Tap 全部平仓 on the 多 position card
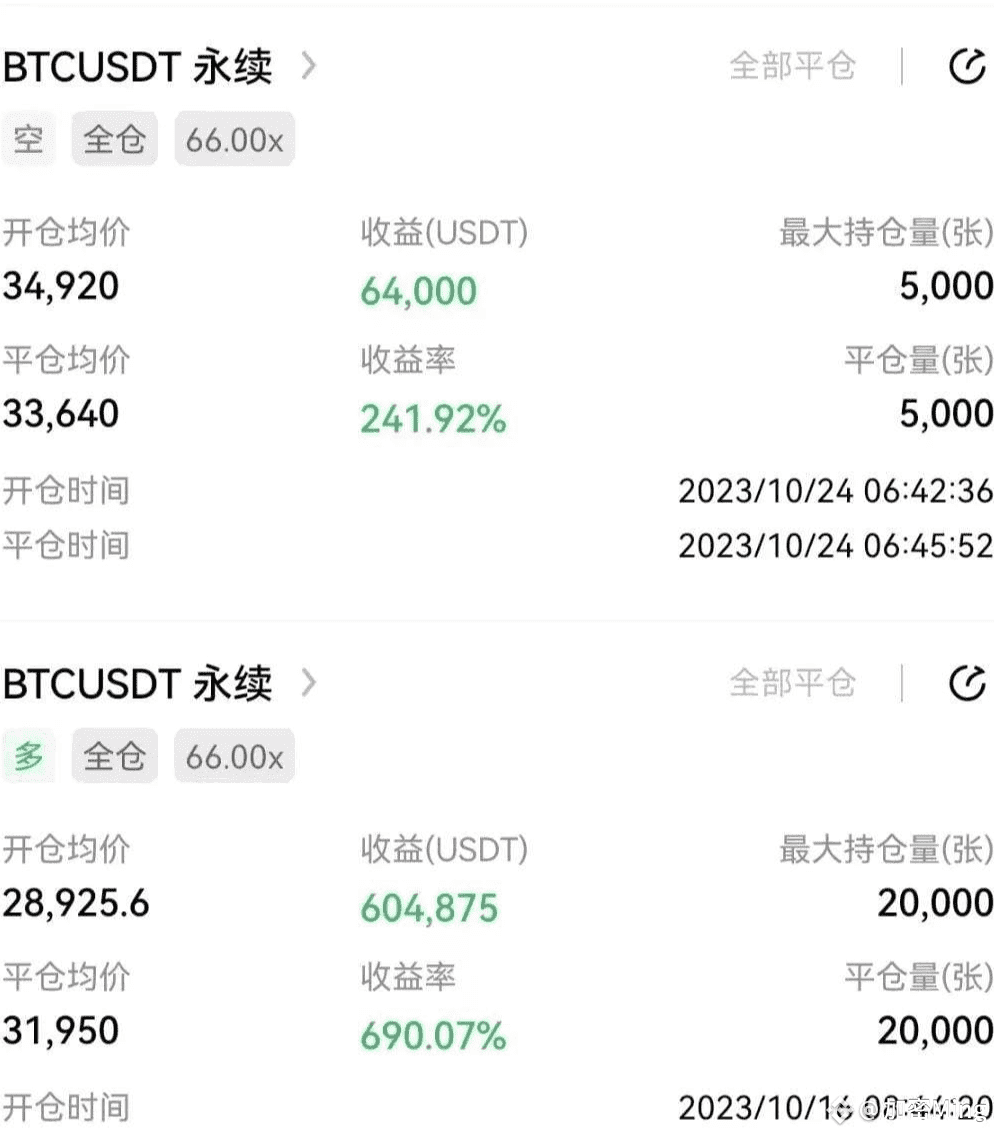Viewport: 994px width, 1136px height. [x=793, y=683]
